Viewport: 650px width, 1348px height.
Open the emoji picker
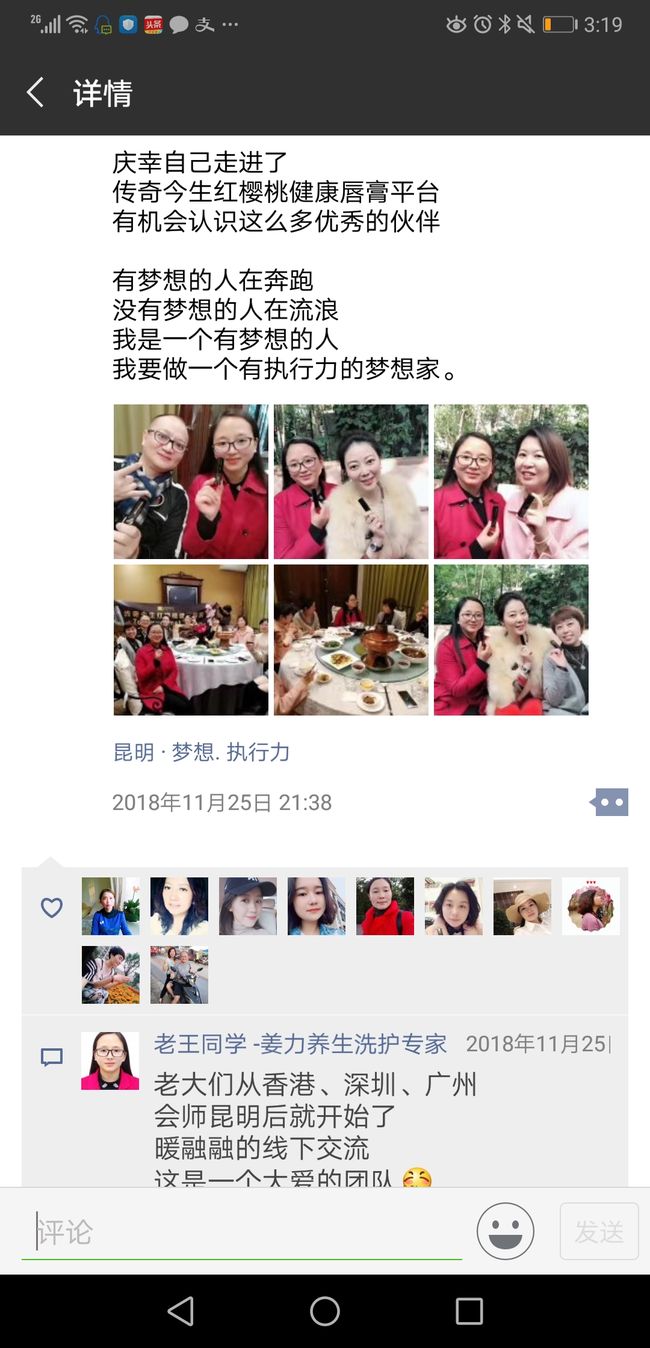[x=505, y=1231]
